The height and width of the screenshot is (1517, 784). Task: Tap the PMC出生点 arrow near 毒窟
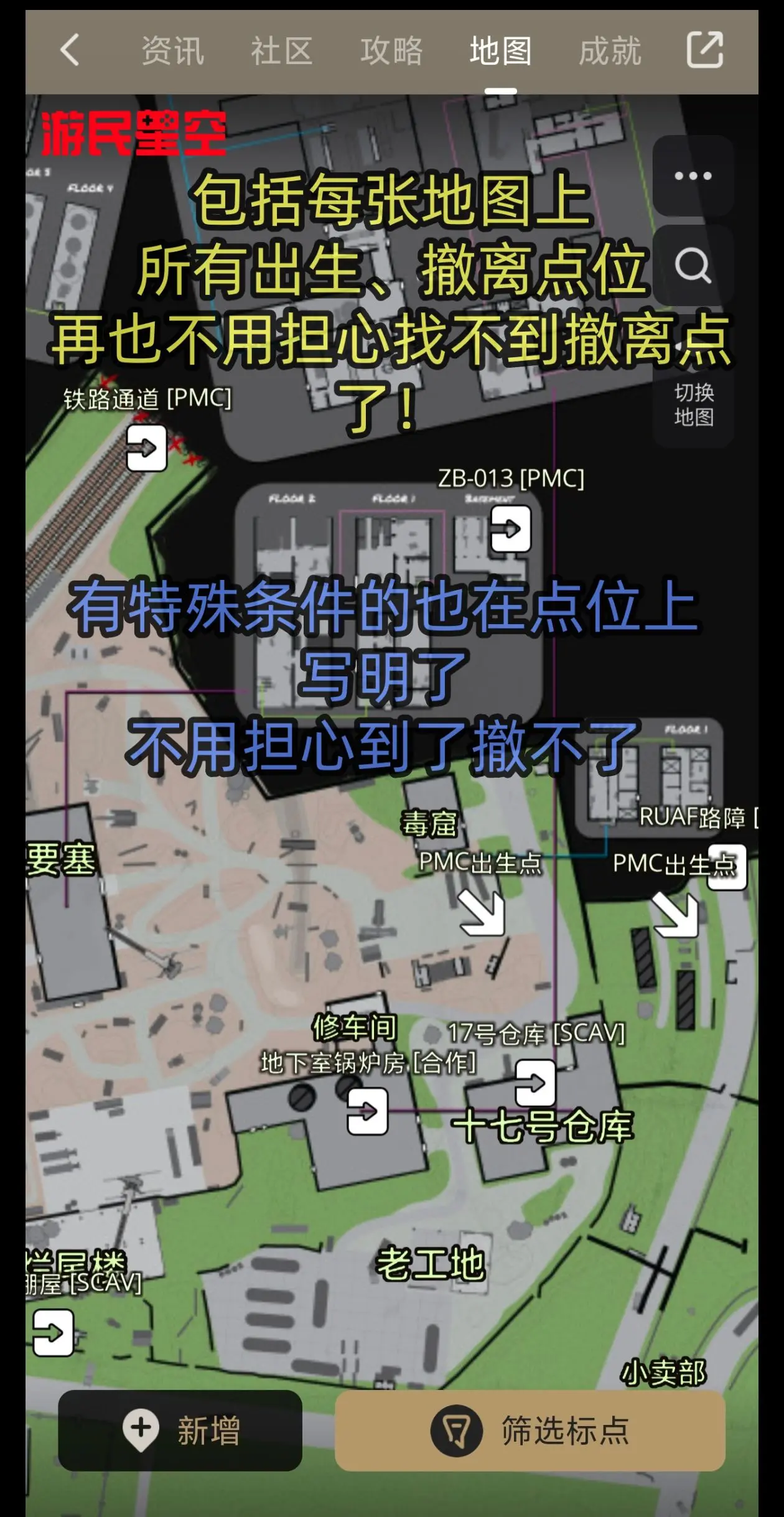click(x=482, y=912)
